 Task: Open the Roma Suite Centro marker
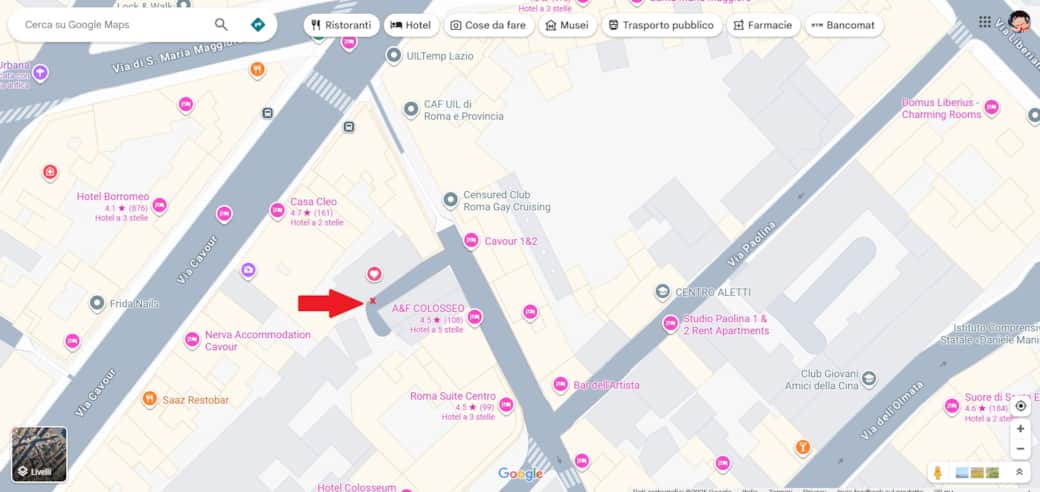(506, 405)
